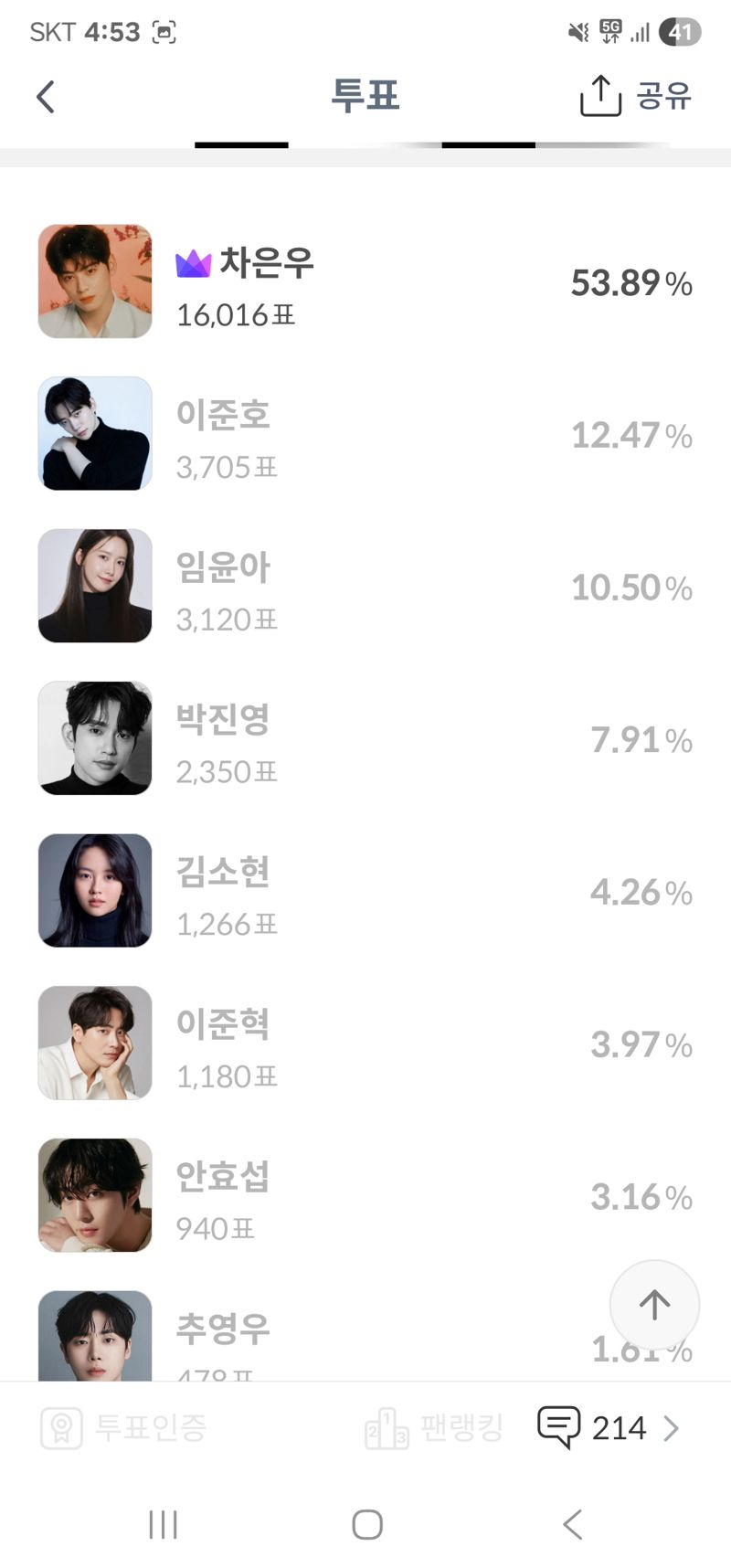Viewport: 731px width, 1568px height.
Task: Share this vote with 공유
Action: coord(636,96)
